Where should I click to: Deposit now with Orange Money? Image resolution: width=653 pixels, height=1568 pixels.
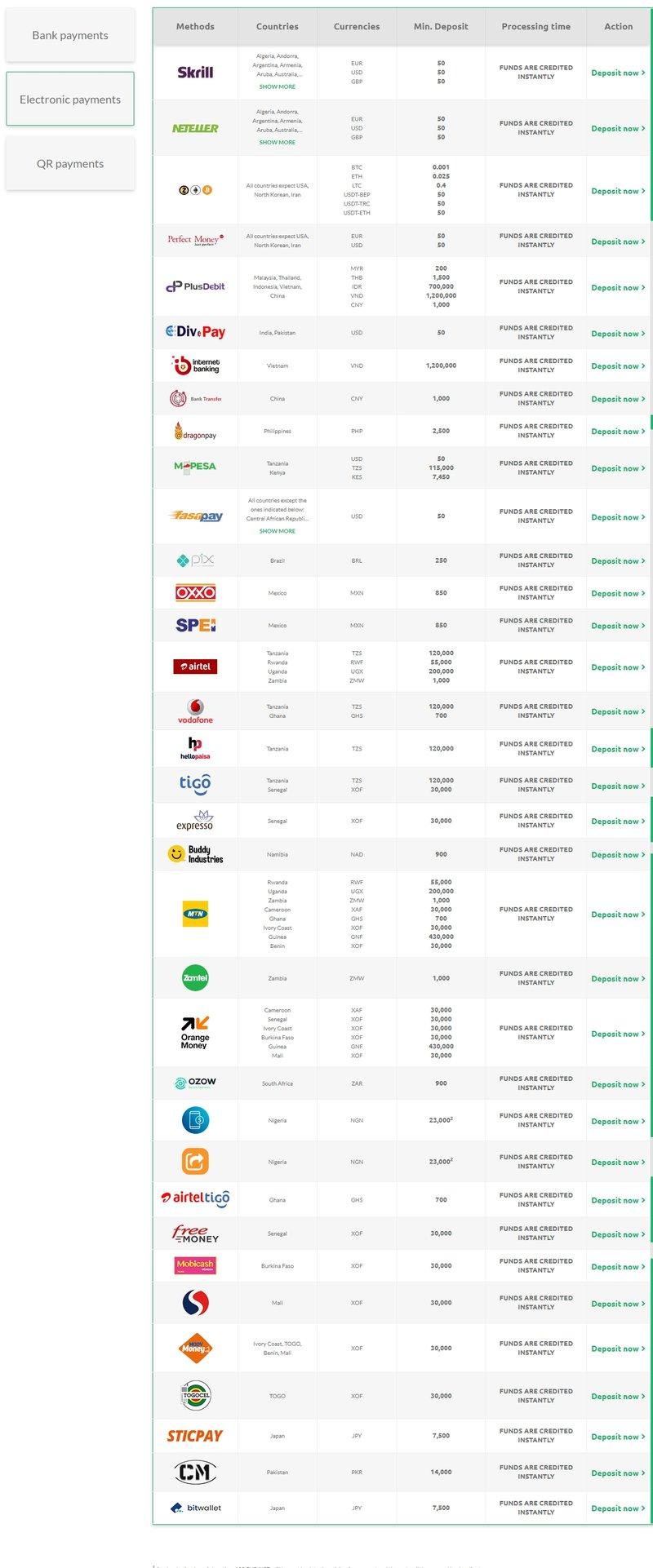(618, 1034)
